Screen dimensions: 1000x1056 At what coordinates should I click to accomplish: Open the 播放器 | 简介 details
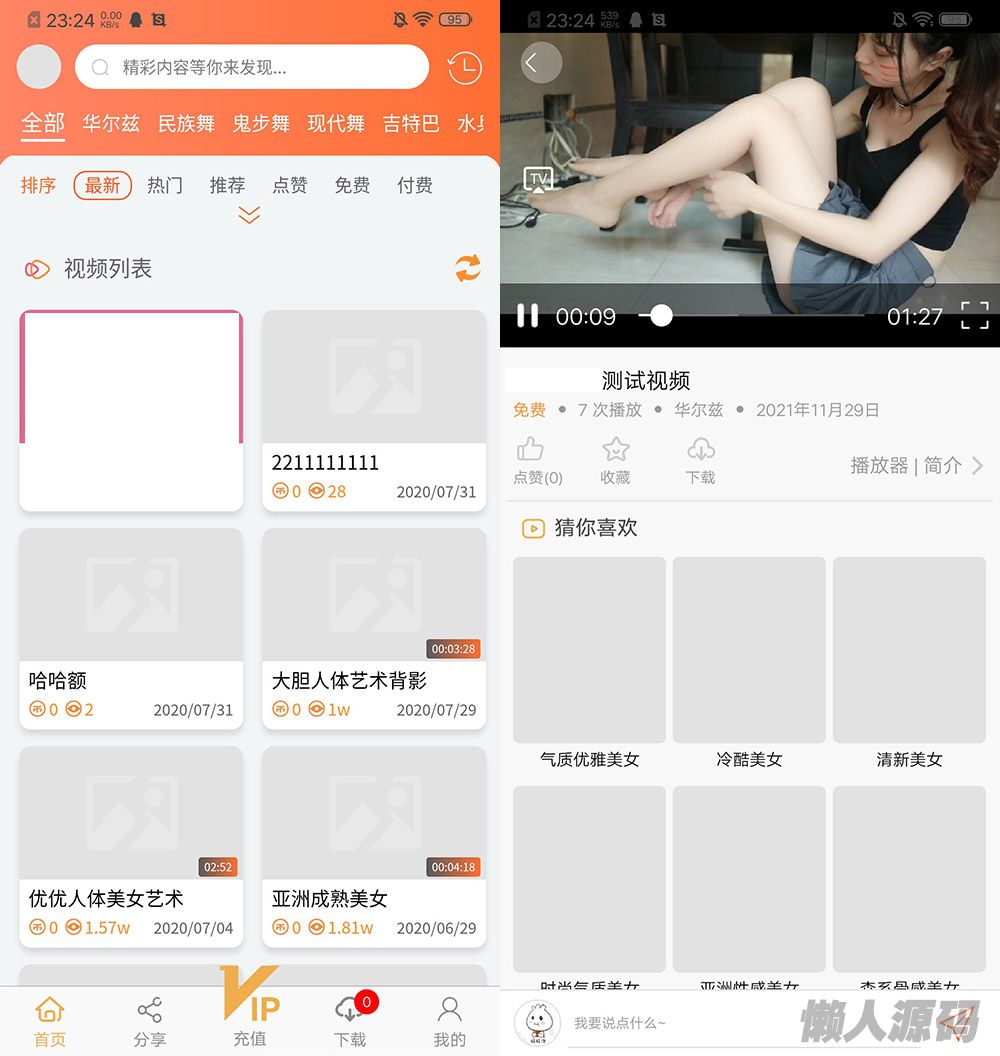click(x=915, y=465)
